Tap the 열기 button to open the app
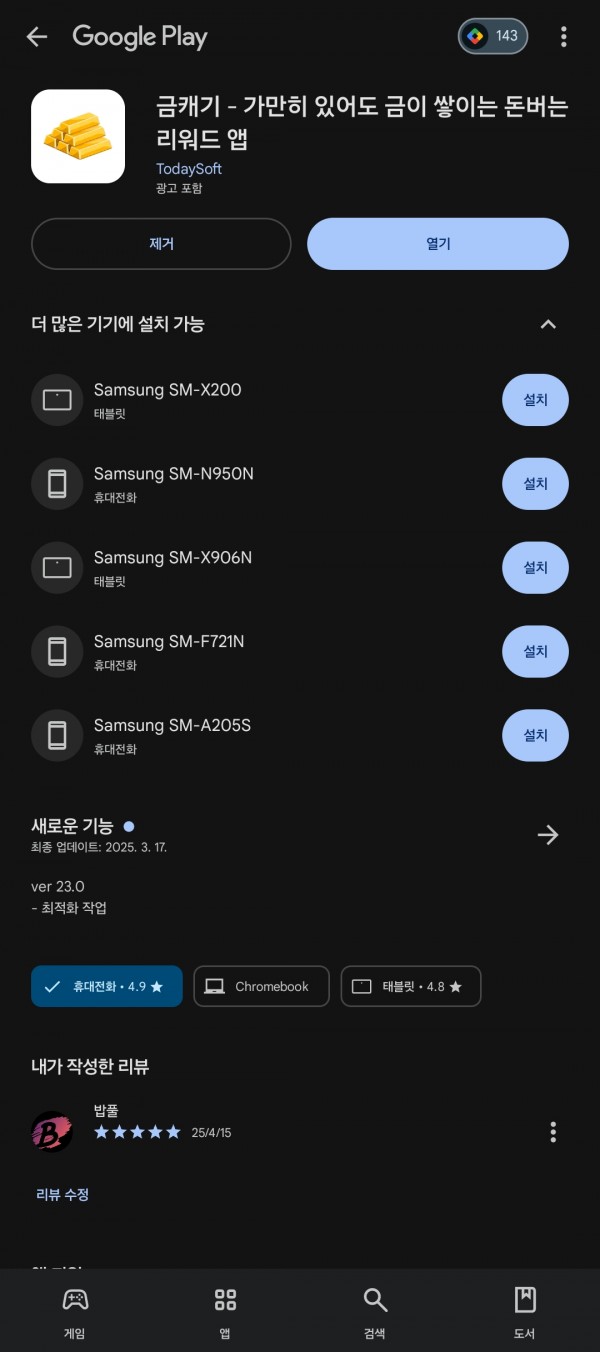Viewport: 600px width, 1352px height. [x=438, y=244]
